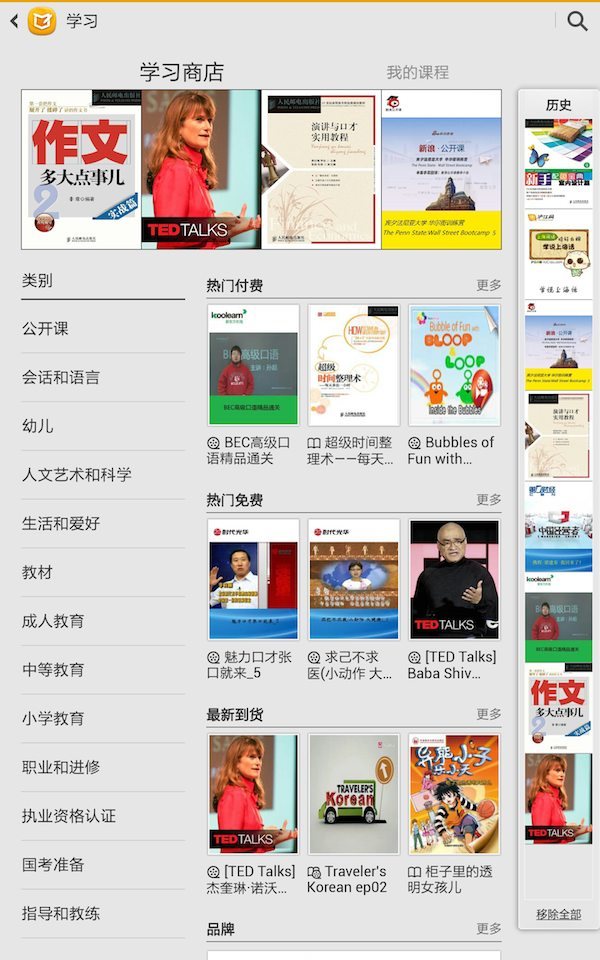
Task: Select the 公开课 category
Action: pos(46,329)
